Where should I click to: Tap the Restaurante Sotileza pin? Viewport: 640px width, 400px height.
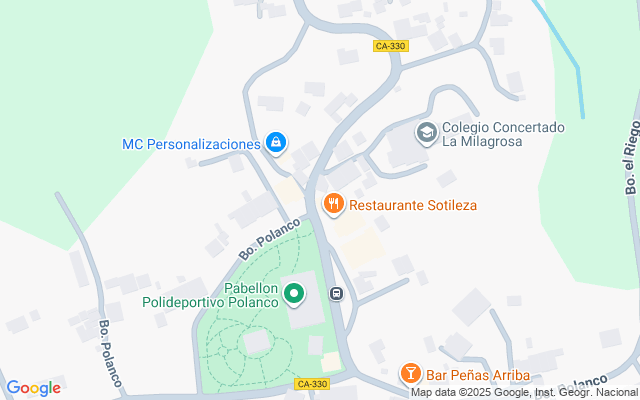[334, 205]
